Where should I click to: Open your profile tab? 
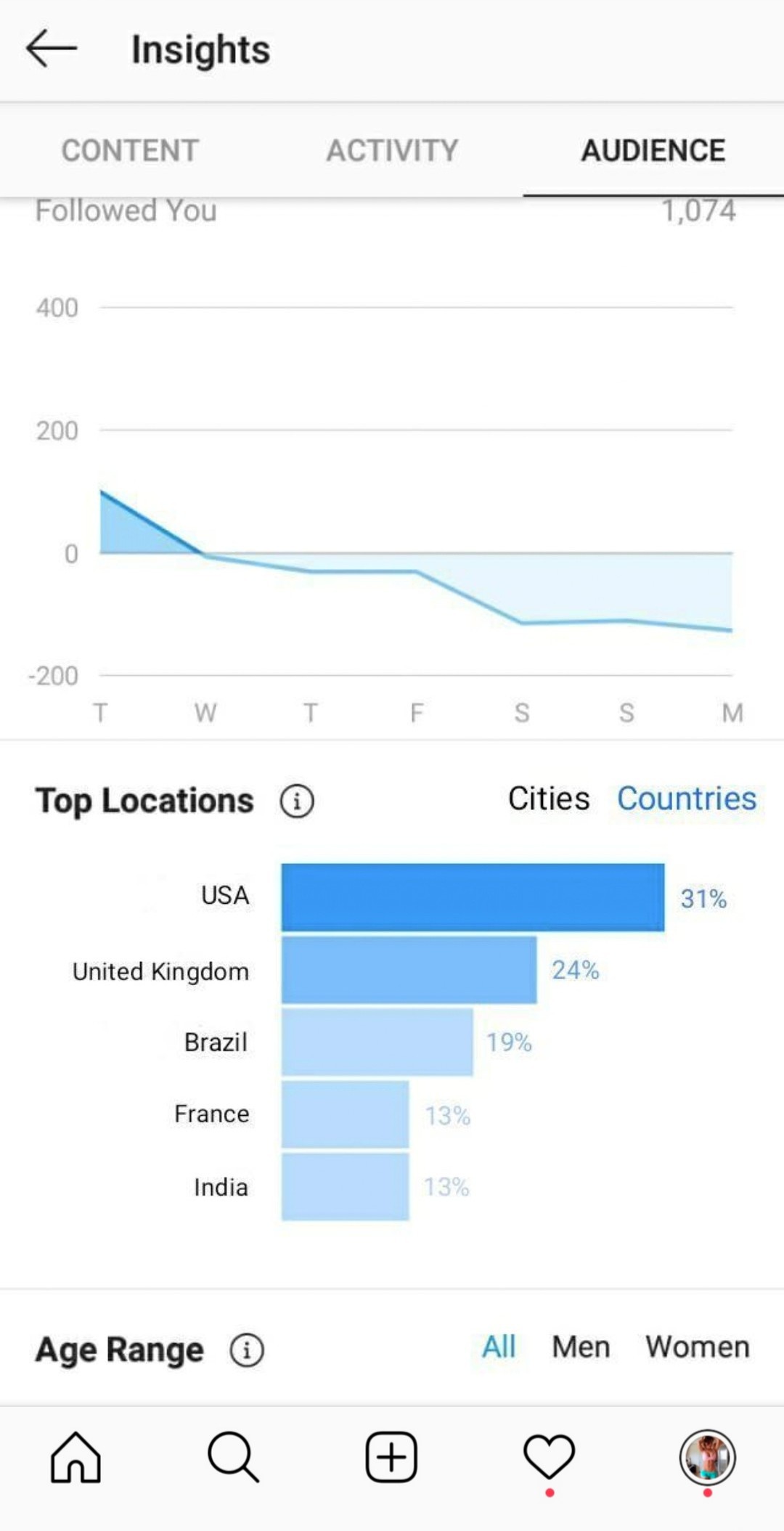pos(708,1457)
